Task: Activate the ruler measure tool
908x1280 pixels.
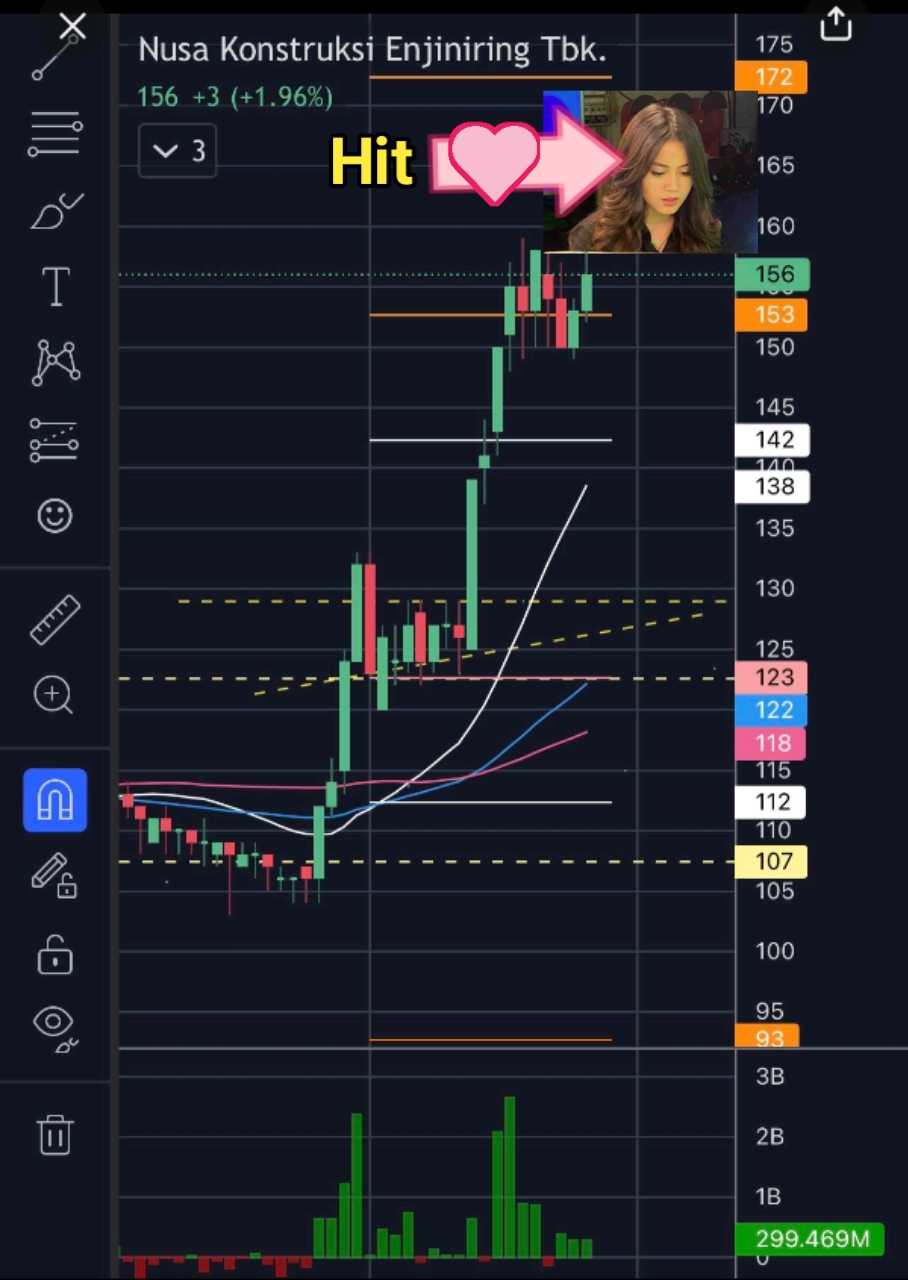Action: [x=55, y=619]
